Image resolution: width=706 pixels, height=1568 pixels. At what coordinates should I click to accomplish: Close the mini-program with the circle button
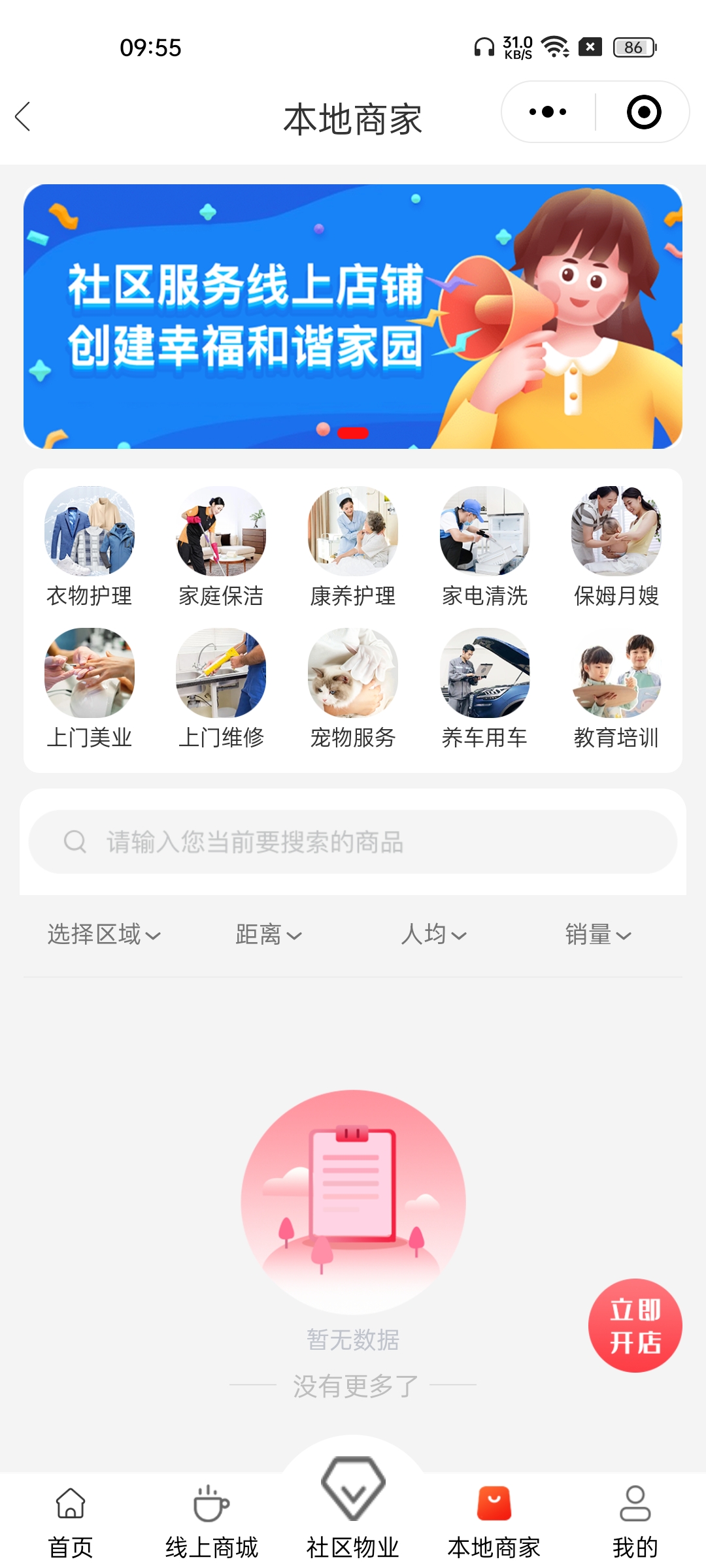pos(643,112)
